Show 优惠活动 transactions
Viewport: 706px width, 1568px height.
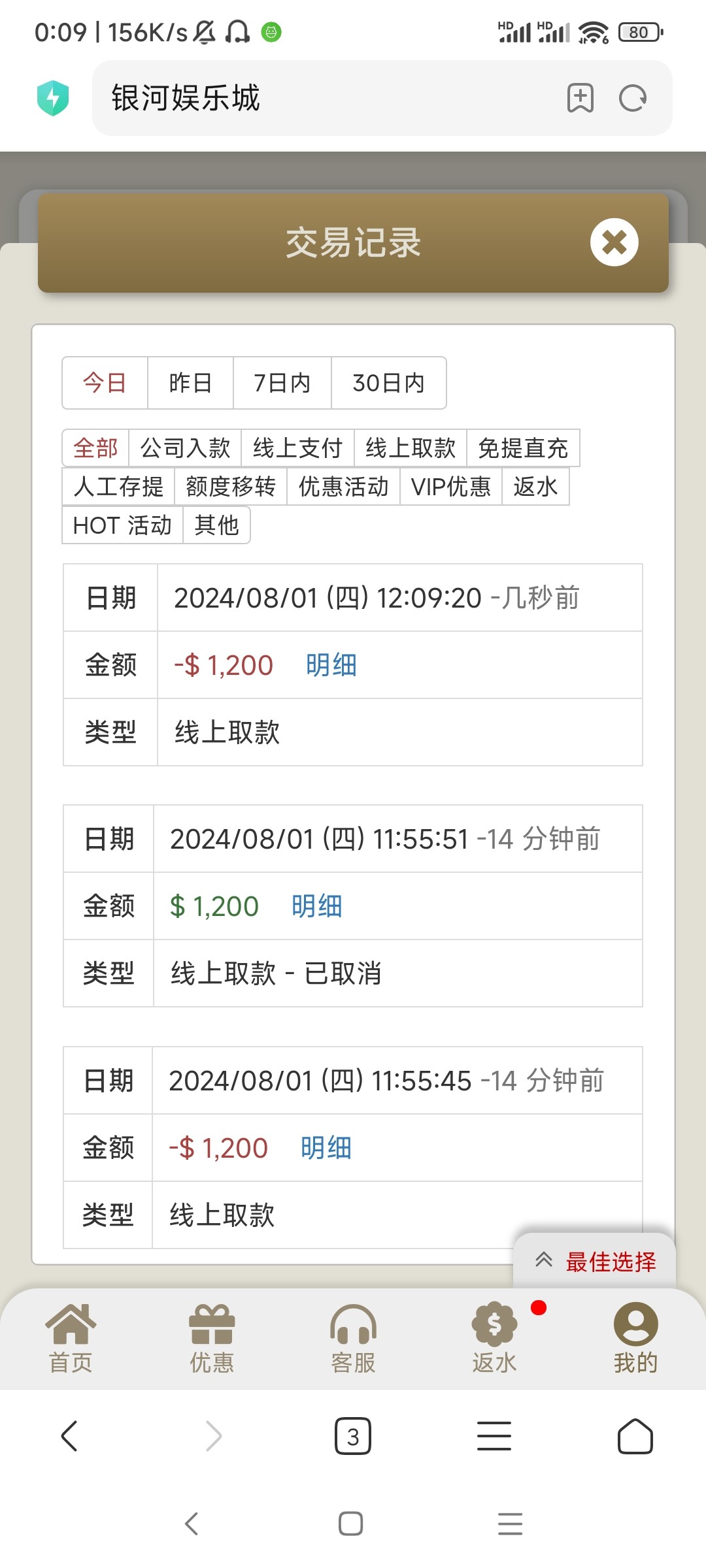click(343, 487)
